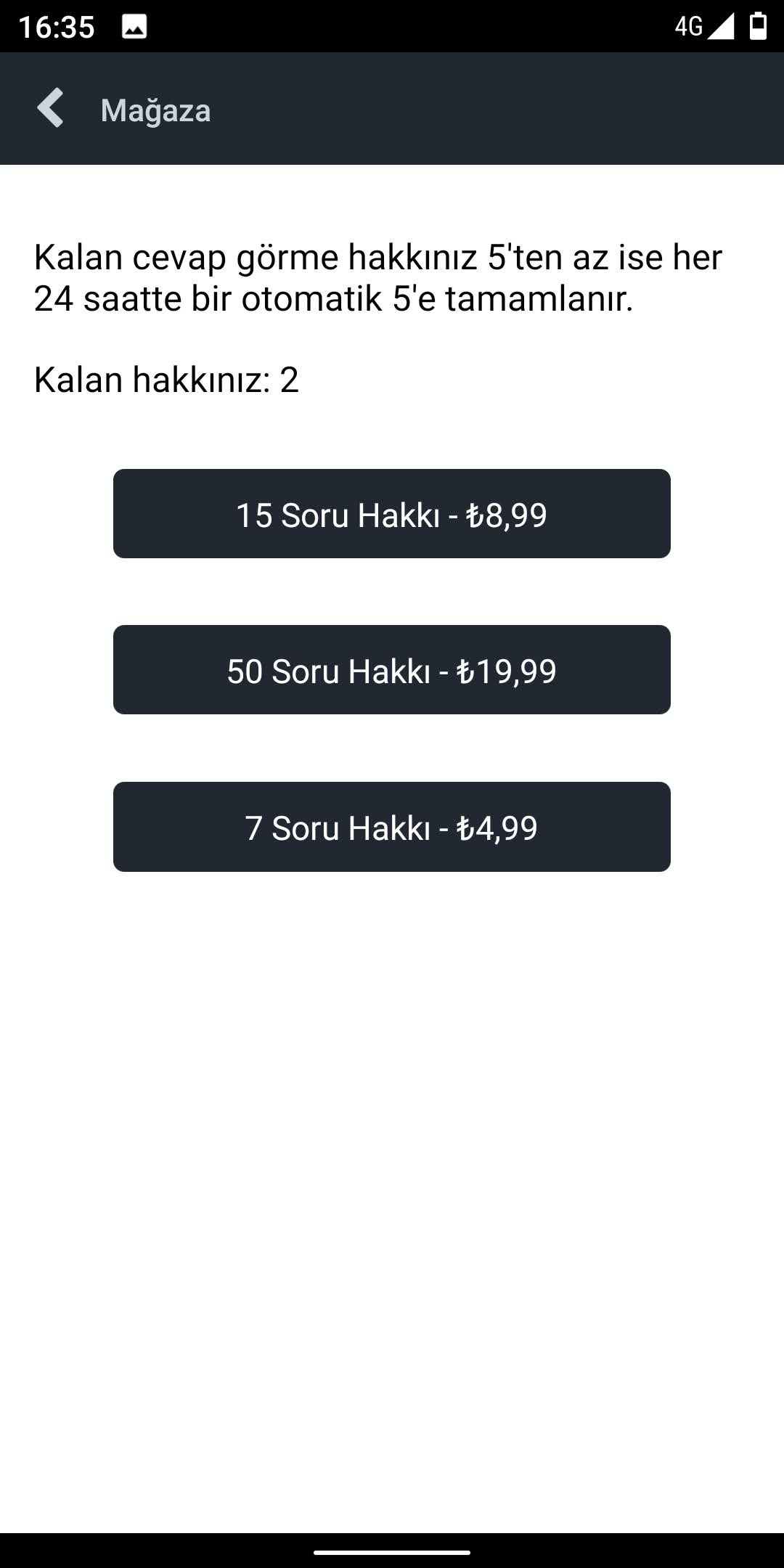Purchase the 50 Soru Hakkı package

coord(392,670)
